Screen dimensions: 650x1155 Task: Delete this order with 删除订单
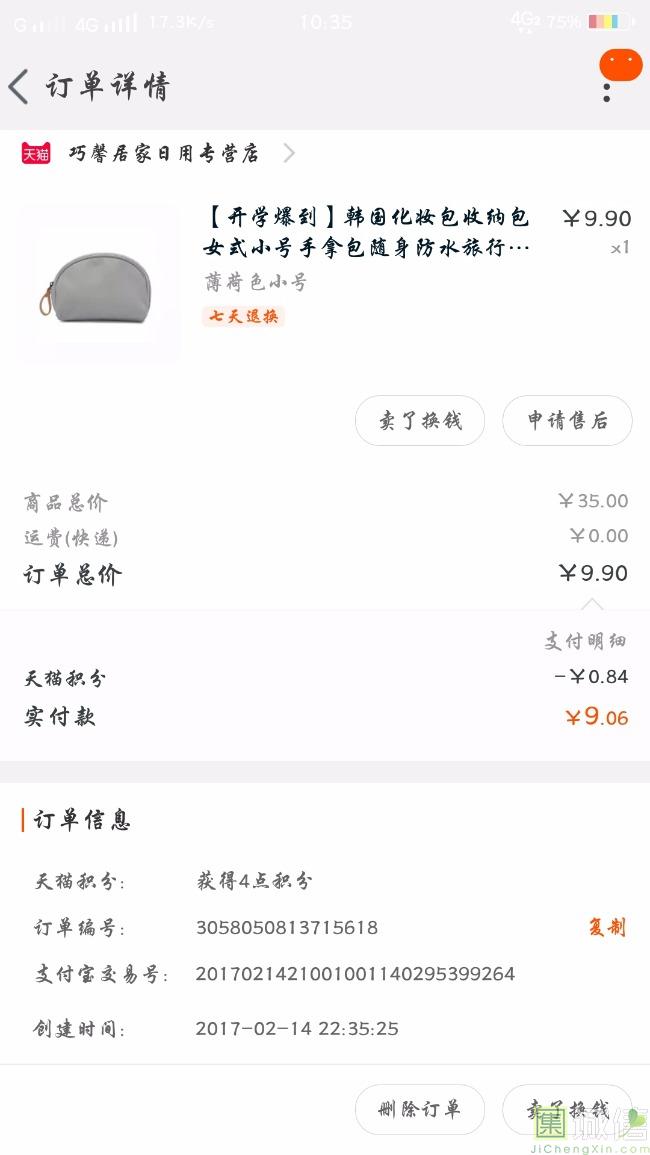click(x=420, y=1109)
